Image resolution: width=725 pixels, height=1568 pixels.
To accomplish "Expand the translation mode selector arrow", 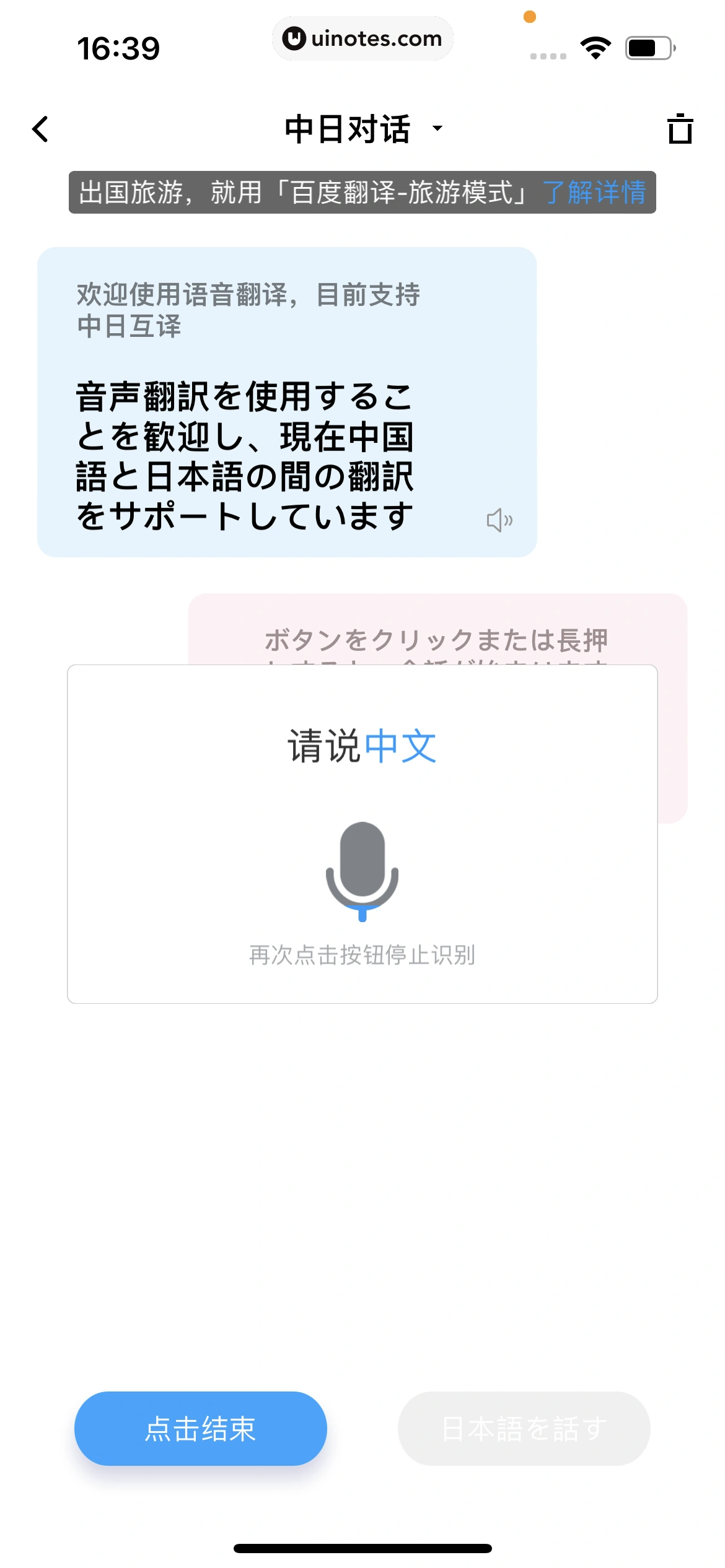I will (x=437, y=129).
